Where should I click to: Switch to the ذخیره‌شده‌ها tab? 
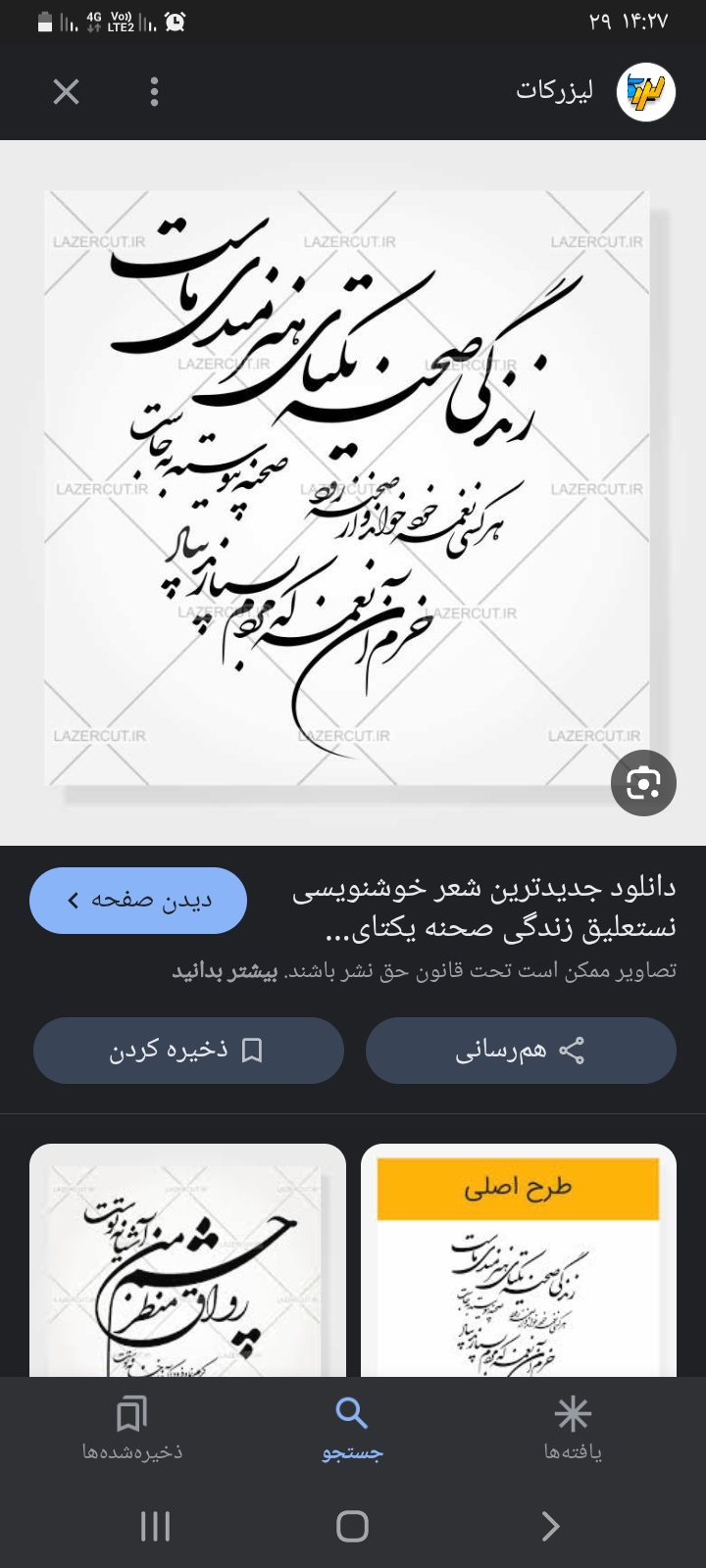point(131,1429)
